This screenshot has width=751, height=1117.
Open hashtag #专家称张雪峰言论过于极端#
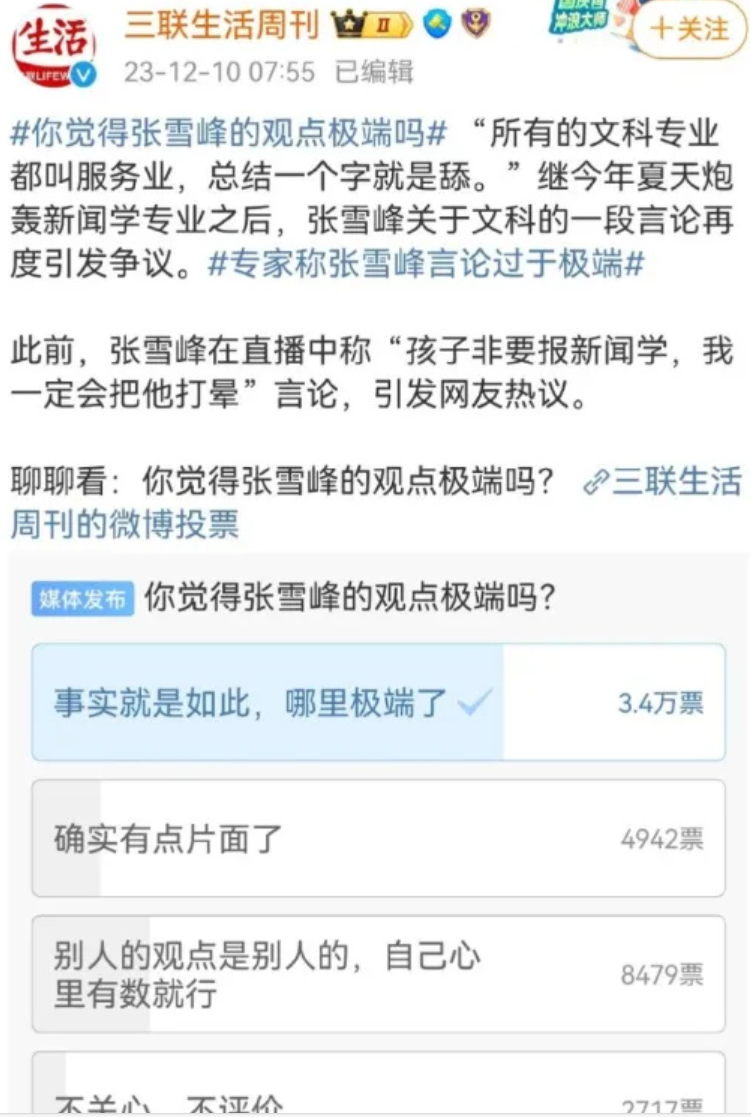427,263
